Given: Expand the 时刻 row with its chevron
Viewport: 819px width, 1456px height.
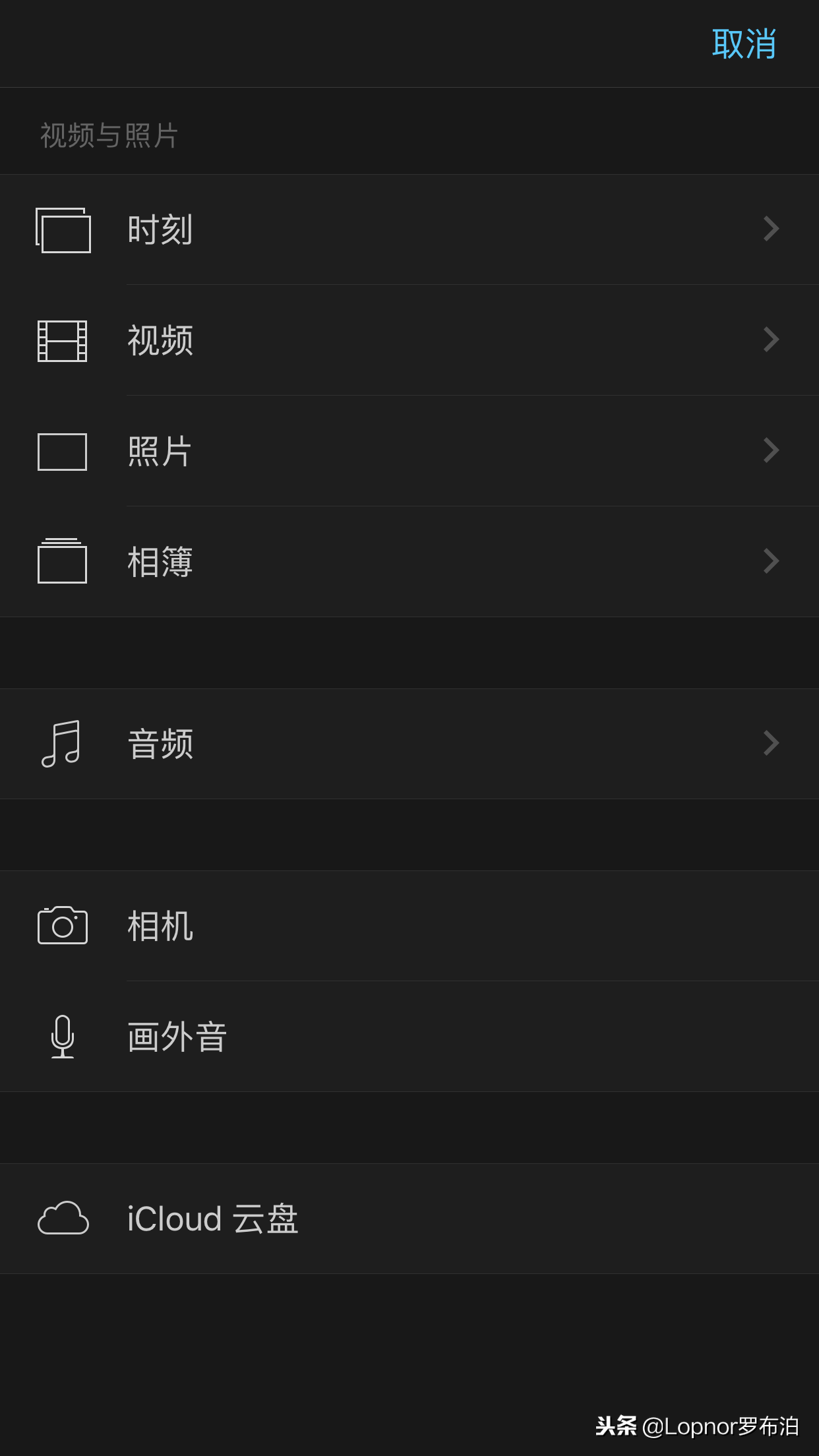Looking at the screenshot, I should pos(770,229).
